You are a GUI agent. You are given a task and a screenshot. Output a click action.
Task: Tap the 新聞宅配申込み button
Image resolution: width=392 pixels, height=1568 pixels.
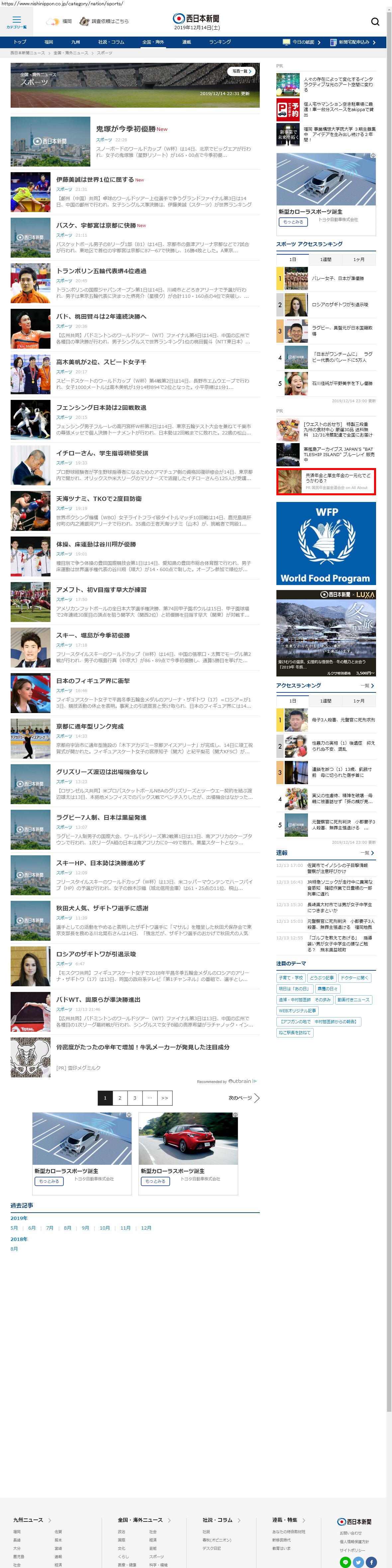[x=353, y=42]
